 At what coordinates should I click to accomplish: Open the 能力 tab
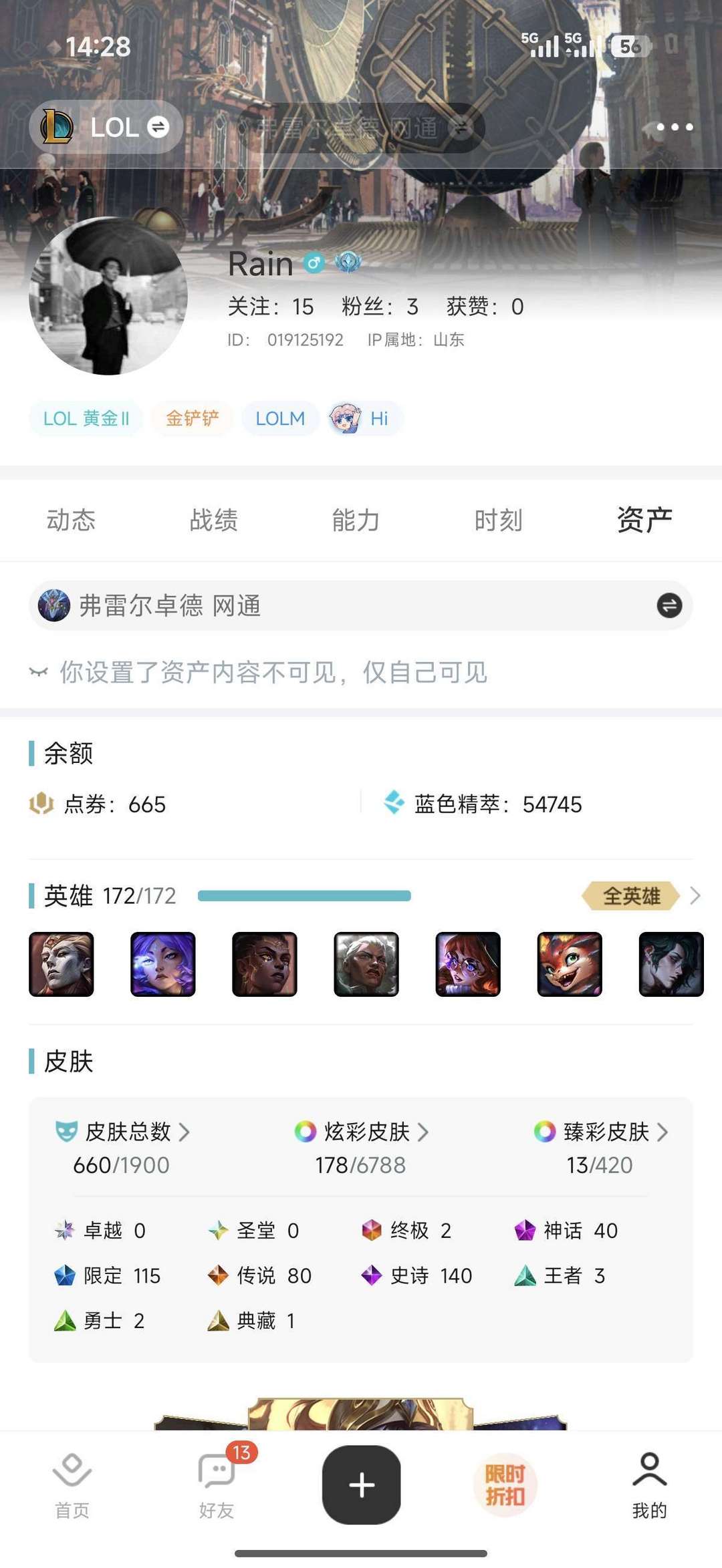pos(356,520)
